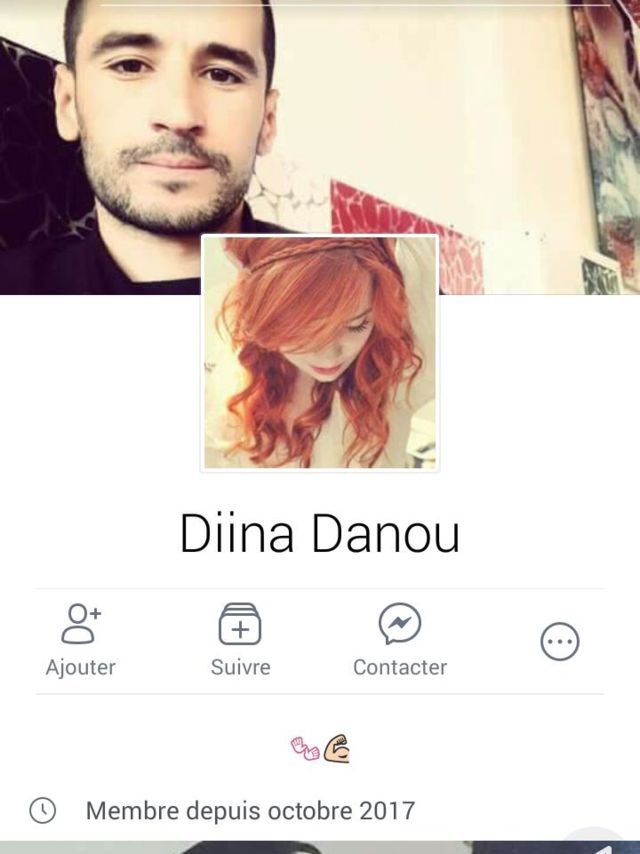Image resolution: width=640 pixels, height=854 pixels.
Task: Follow Diina Danou with Suivre
Action: pos(240,639)
